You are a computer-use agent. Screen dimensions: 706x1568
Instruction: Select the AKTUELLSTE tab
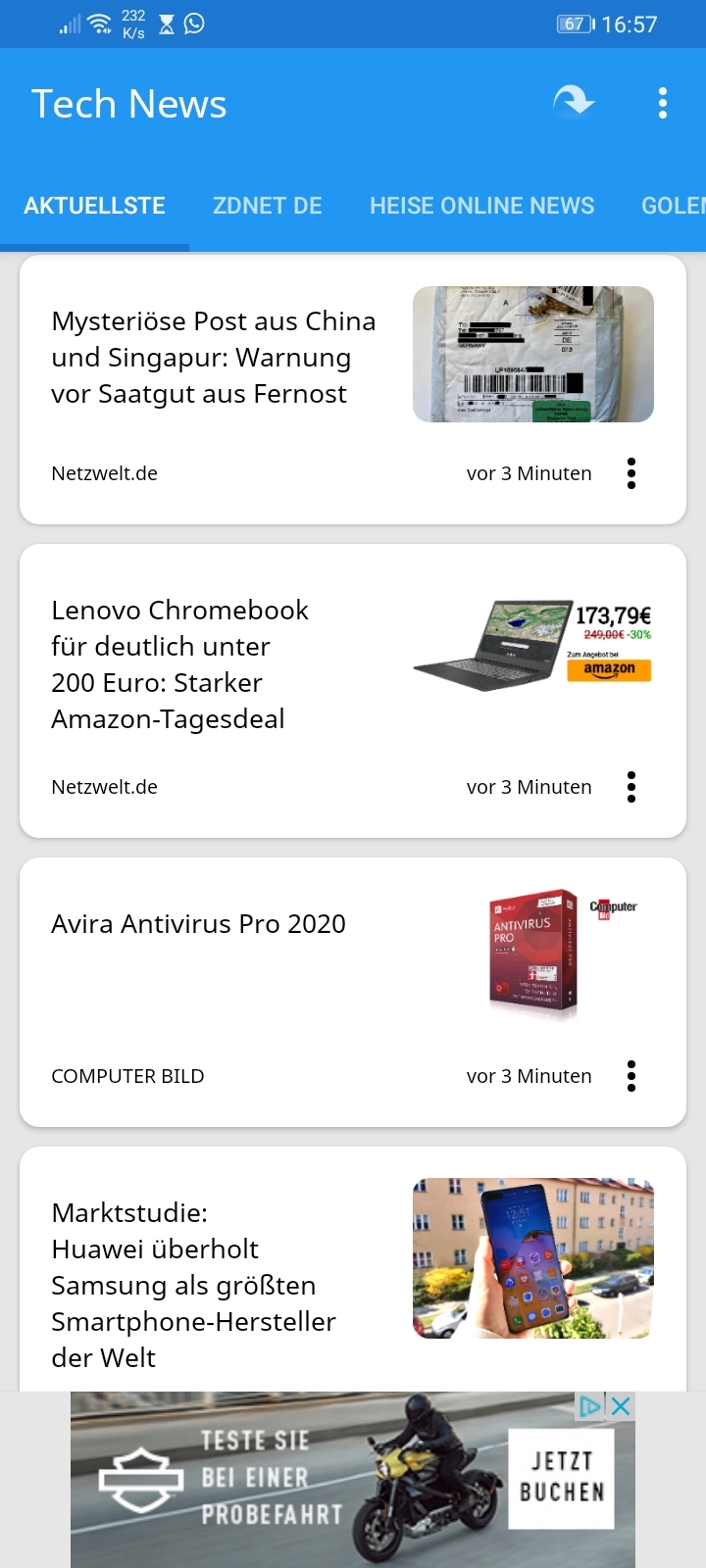pos(94,206)
